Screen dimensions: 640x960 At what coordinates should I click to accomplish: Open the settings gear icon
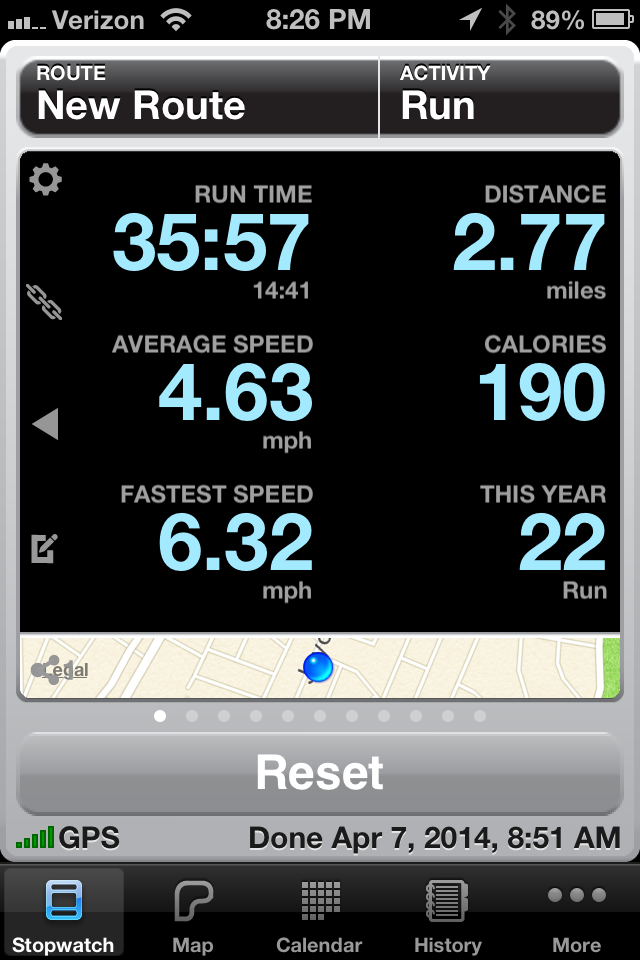(x=46, y=179)
